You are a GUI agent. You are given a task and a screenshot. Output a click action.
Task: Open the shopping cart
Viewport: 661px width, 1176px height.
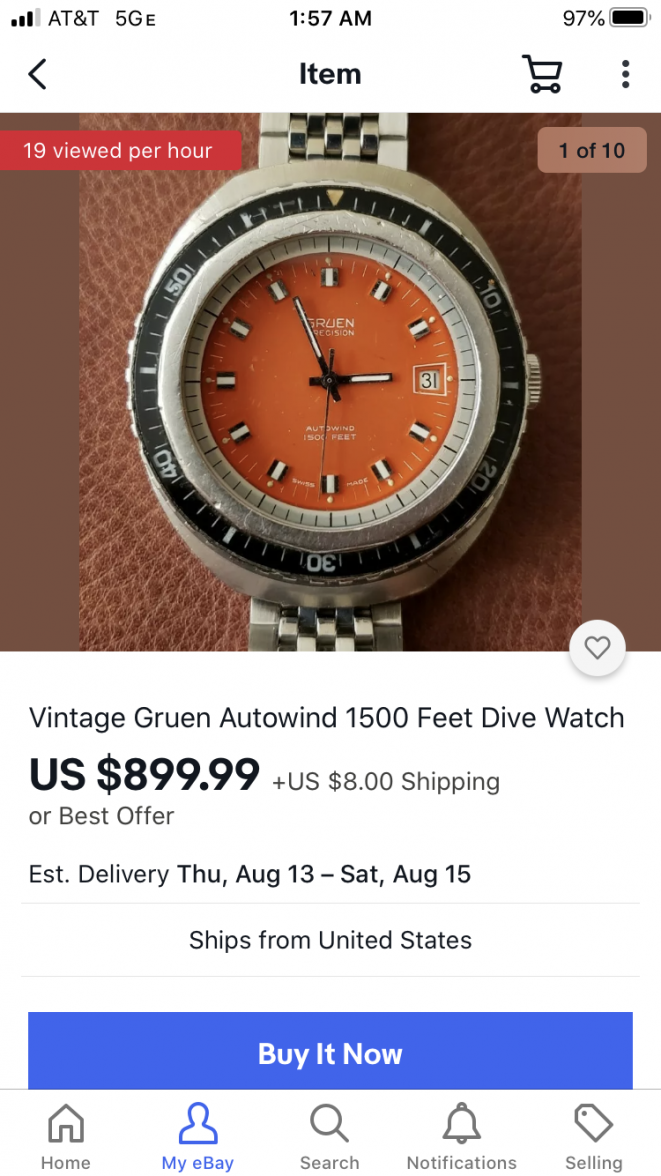(542, 74)
